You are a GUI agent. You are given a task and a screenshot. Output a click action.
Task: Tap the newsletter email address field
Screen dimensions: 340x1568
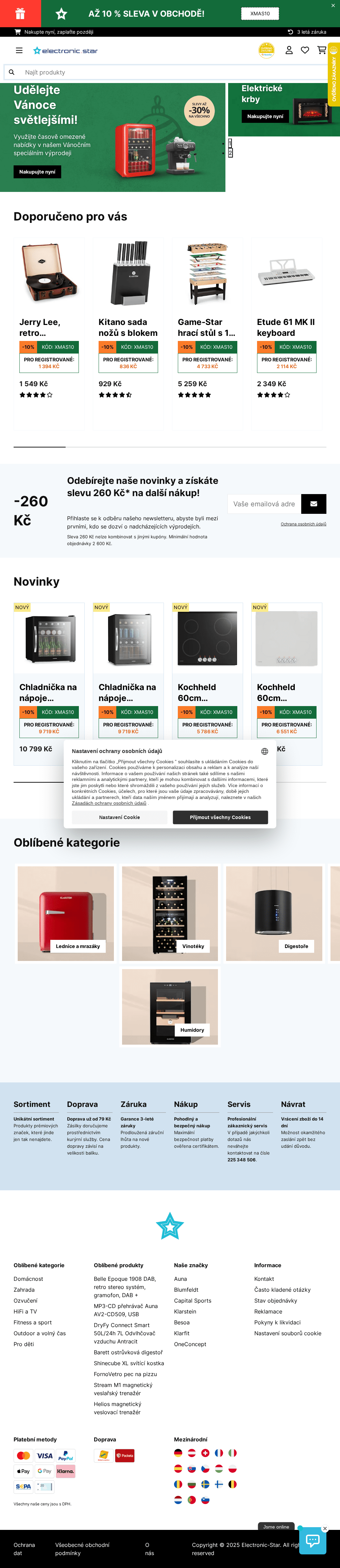[264, 504]
